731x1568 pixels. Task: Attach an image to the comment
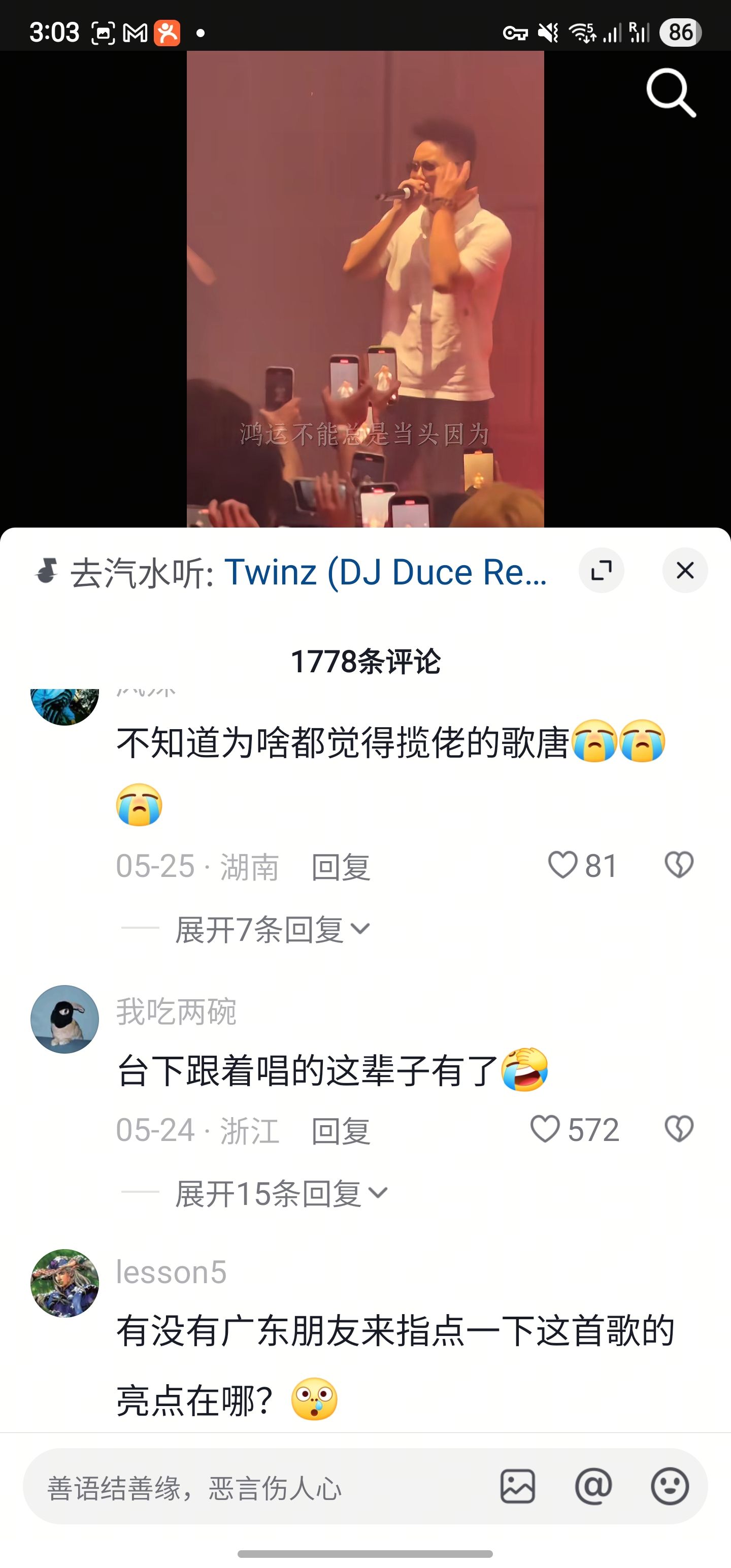[x=517, y=1486]
